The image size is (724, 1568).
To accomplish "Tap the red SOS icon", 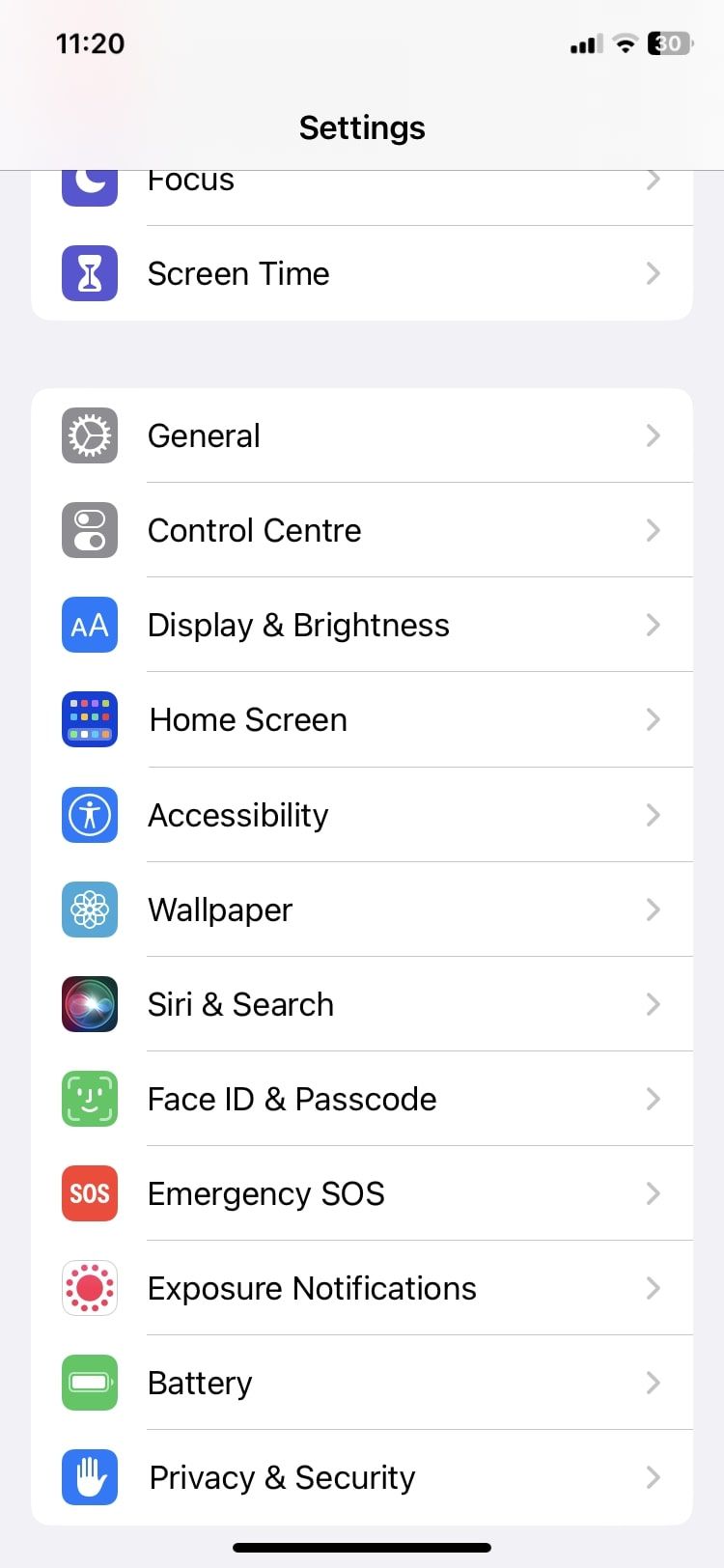I will click(89, 1193).
